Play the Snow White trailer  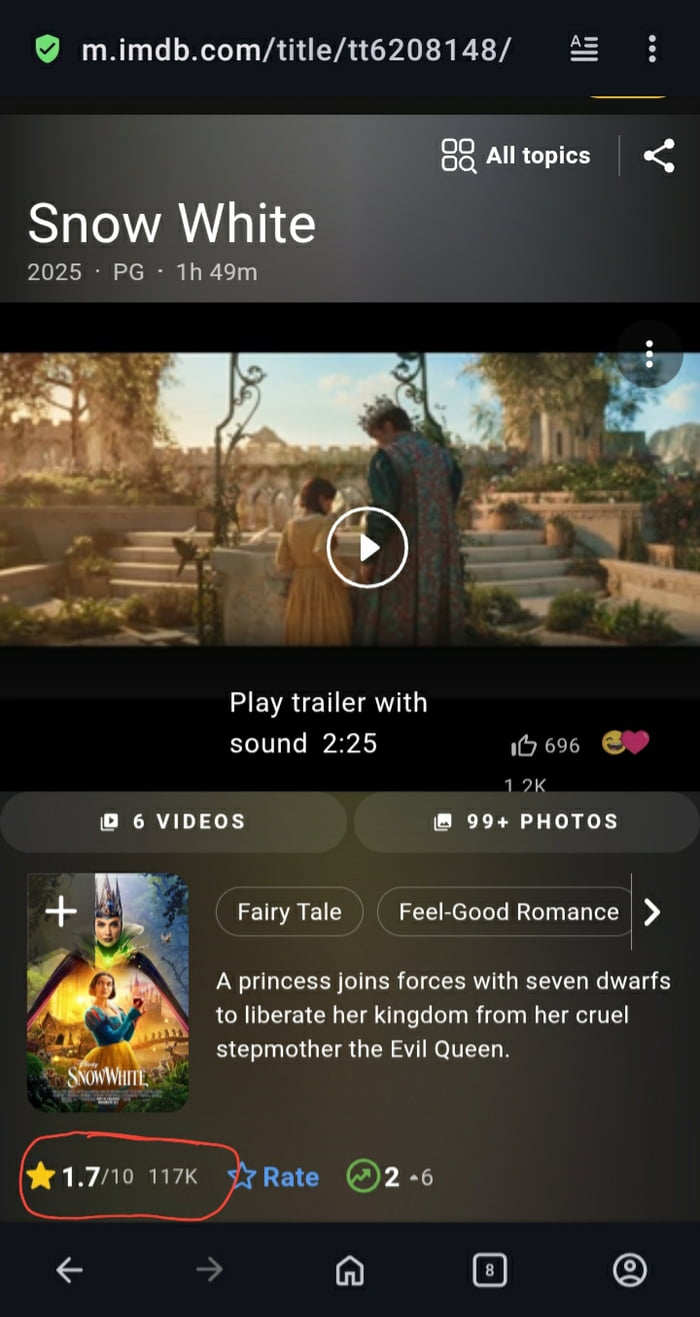pos(367,548)
